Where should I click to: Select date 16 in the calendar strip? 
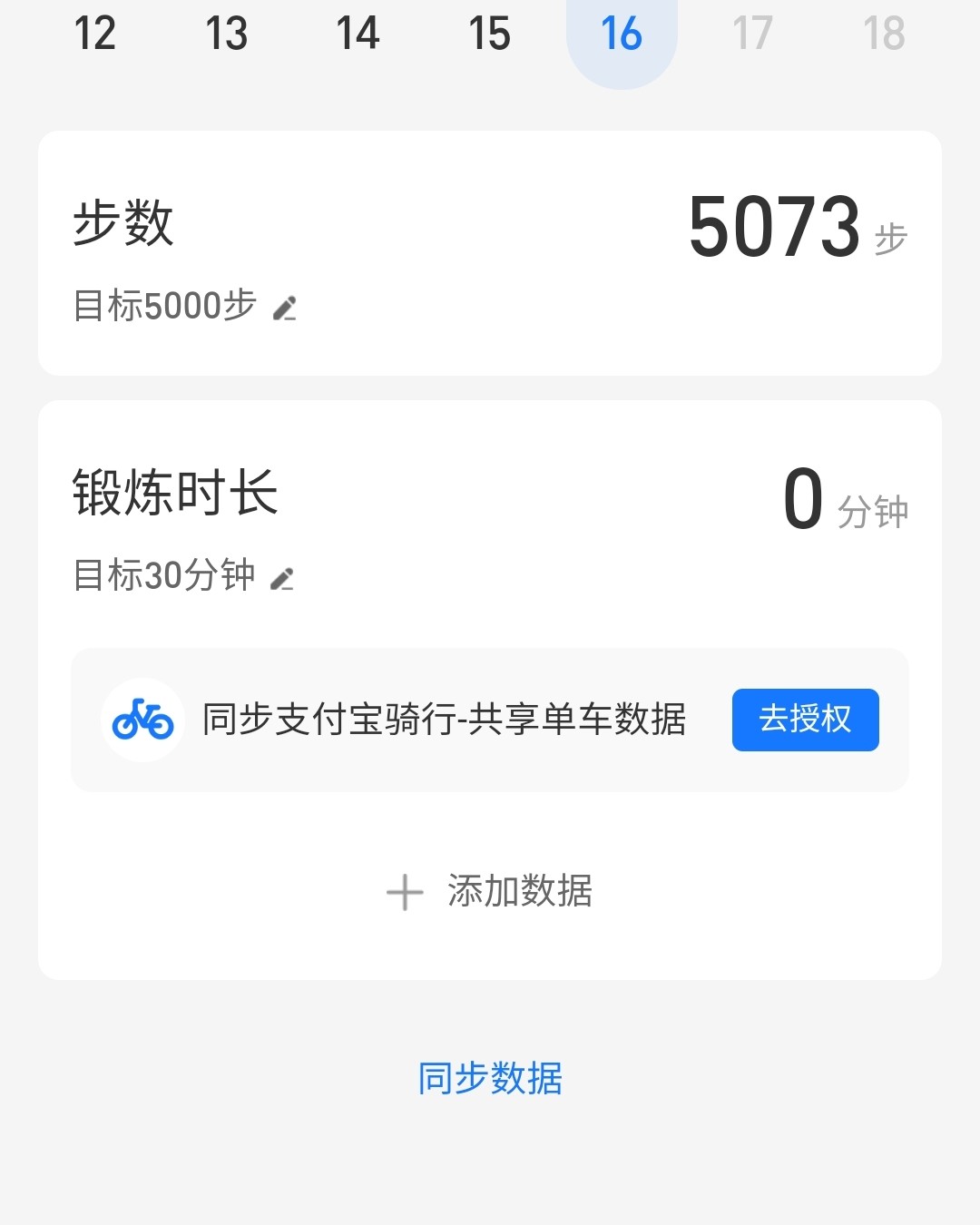pos(622,33)
